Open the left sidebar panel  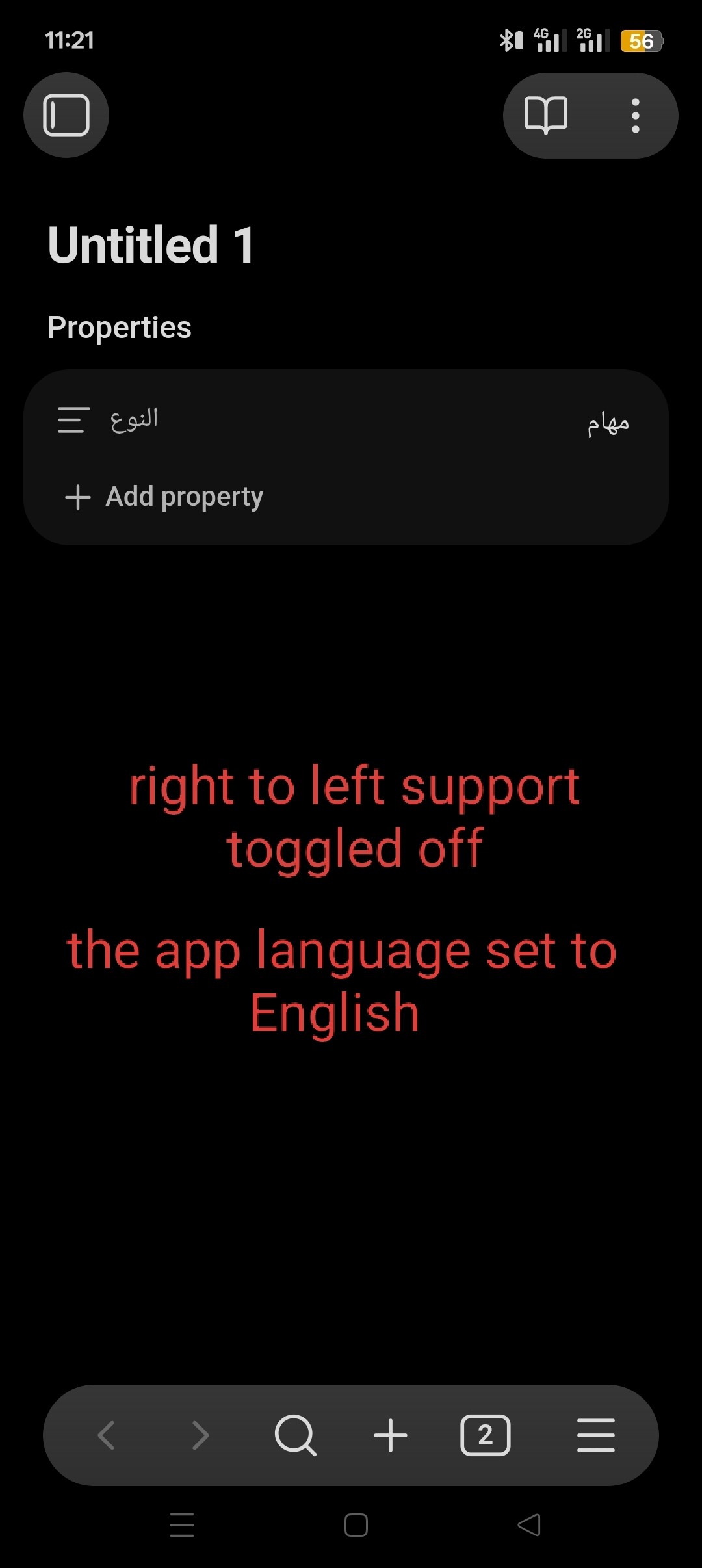[66, 115]
